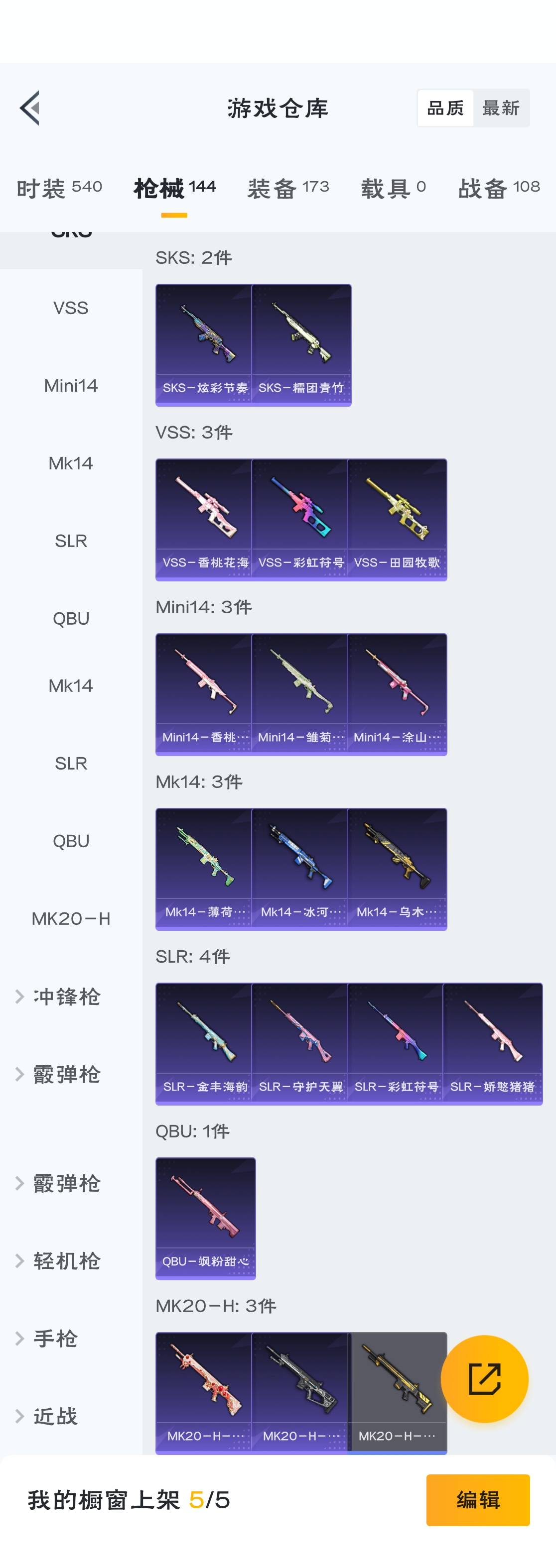This screenshot has width=556, height=1568.
Task: Switch to the 战备 tab
Action: [x=499, y=188]
